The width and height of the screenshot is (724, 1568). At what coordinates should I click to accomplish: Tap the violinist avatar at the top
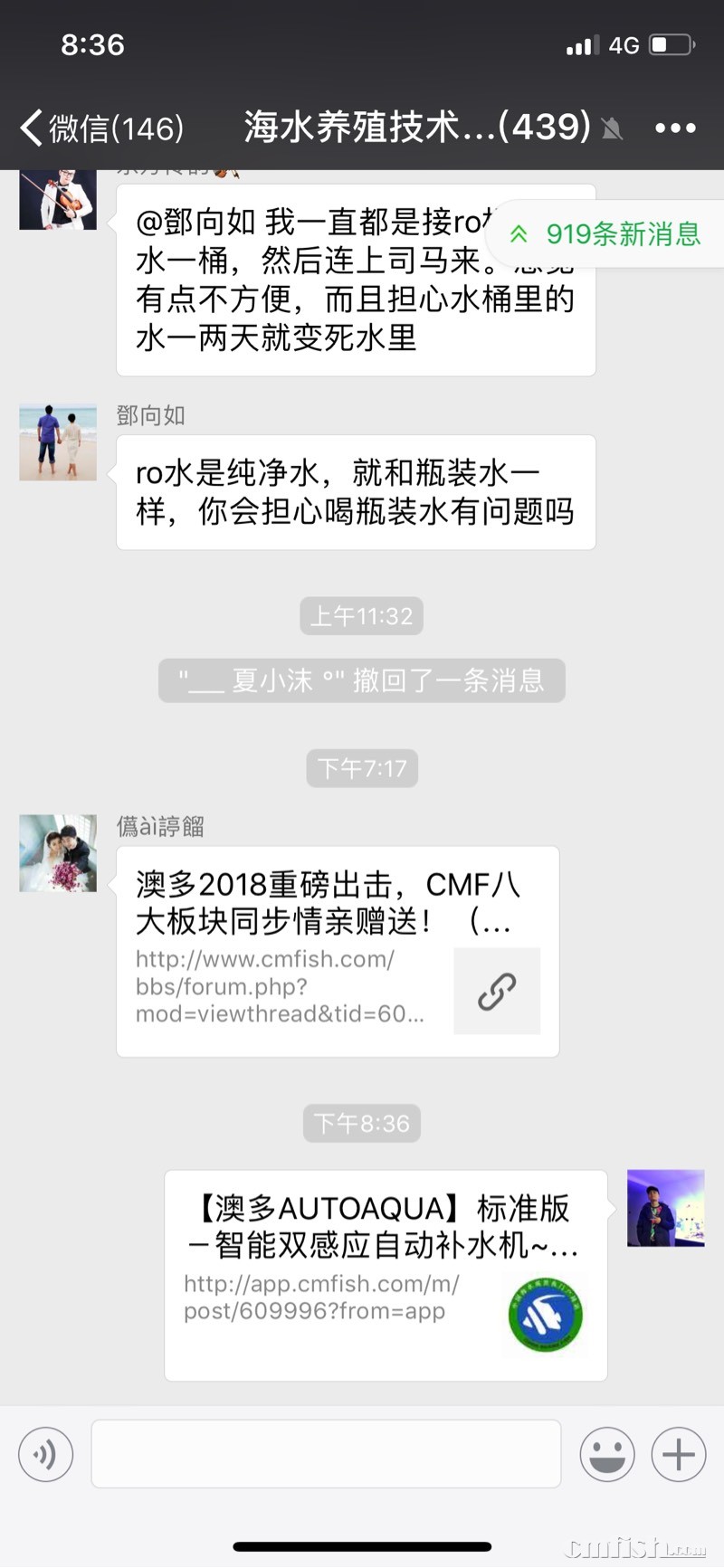(58, 199)
